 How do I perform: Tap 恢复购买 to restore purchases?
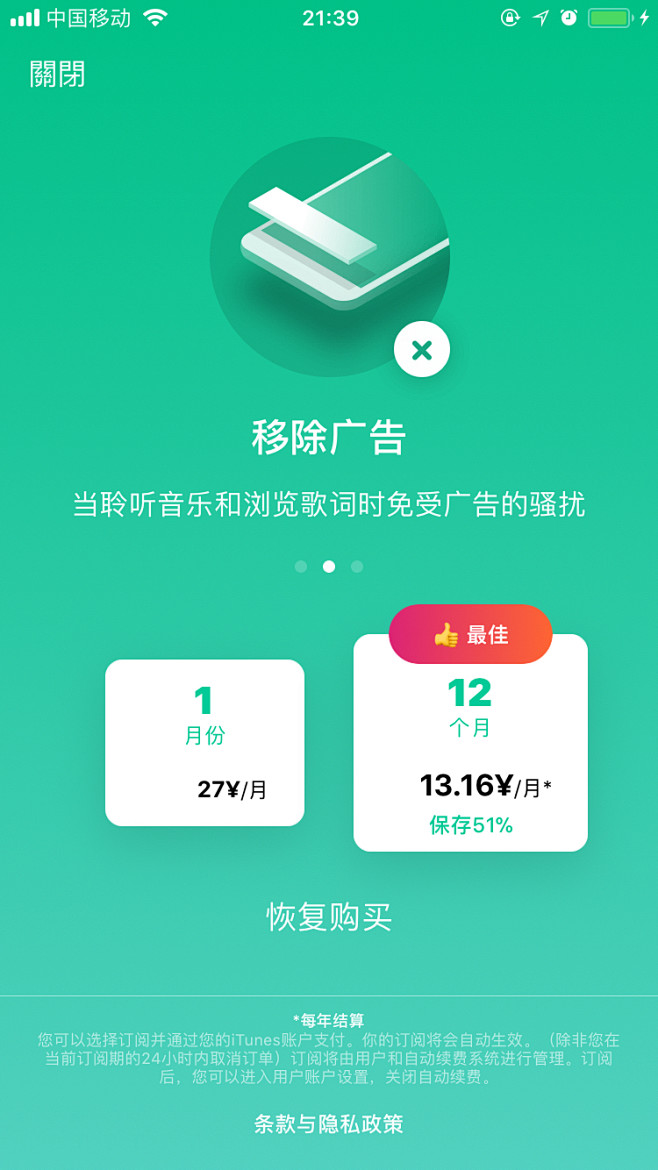click(329, 916)
